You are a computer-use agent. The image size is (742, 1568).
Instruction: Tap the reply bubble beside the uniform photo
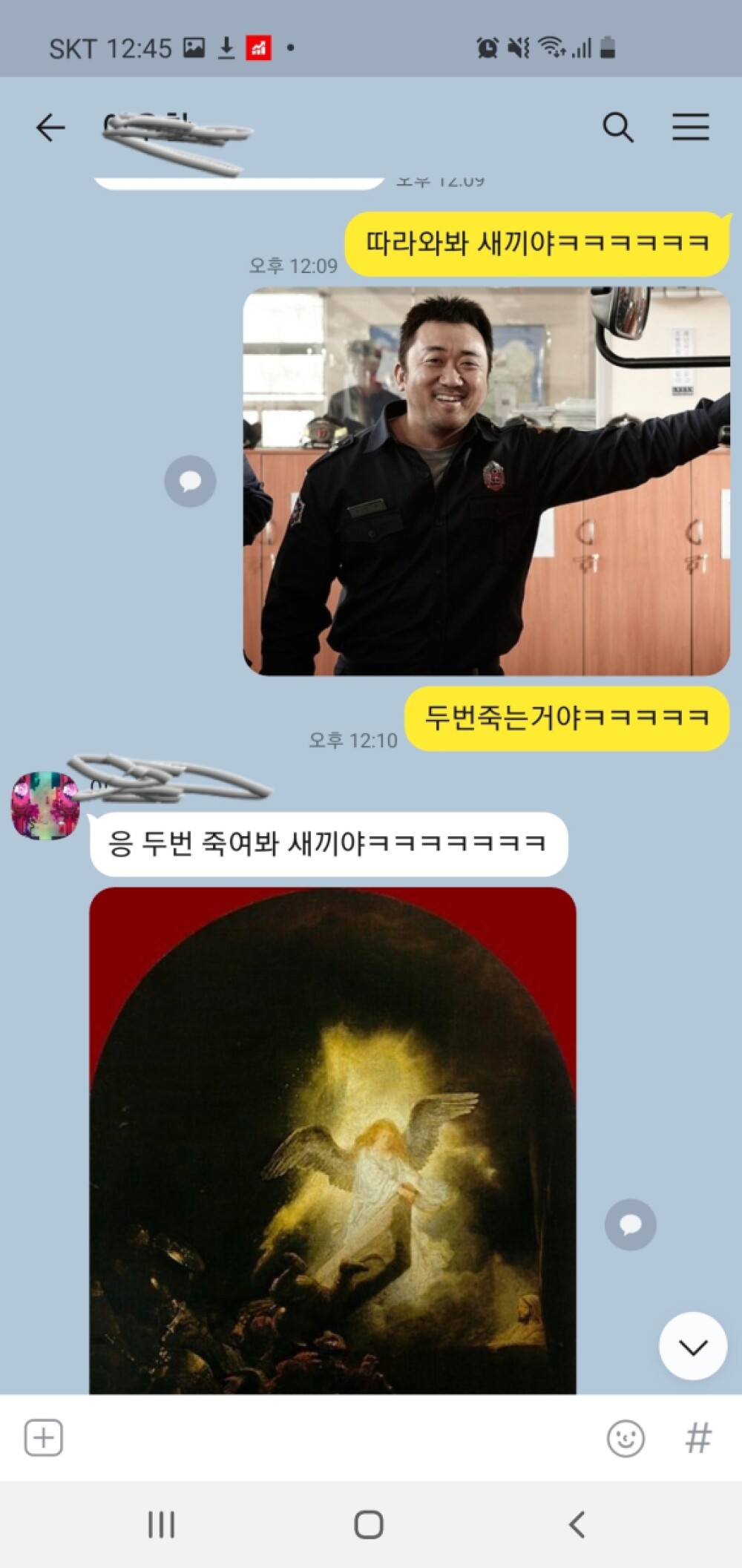point(190,481)
